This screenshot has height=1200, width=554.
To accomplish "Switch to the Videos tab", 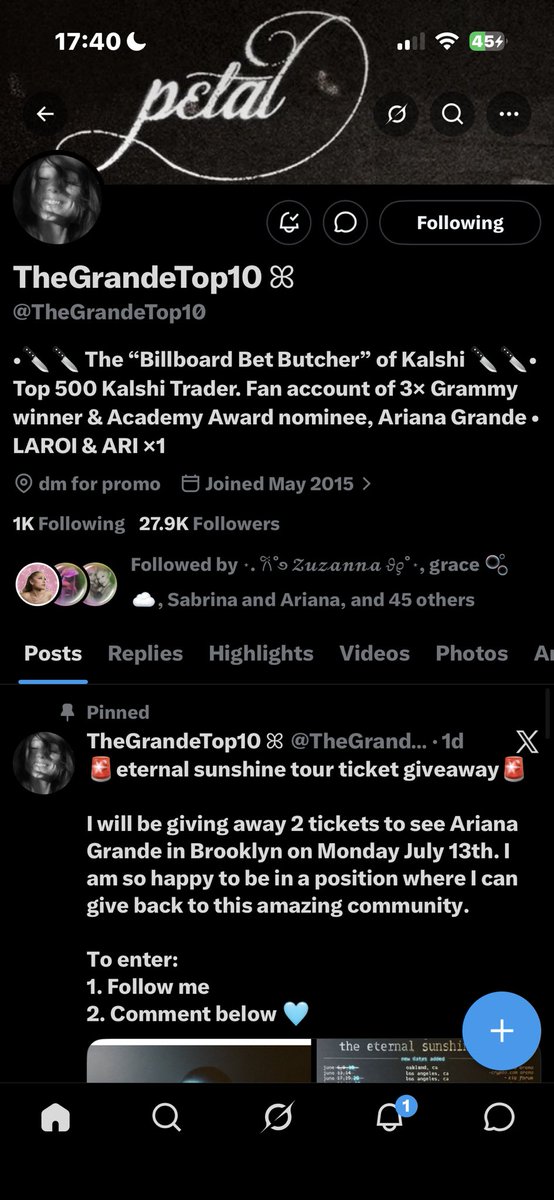I will click(374, 653).
